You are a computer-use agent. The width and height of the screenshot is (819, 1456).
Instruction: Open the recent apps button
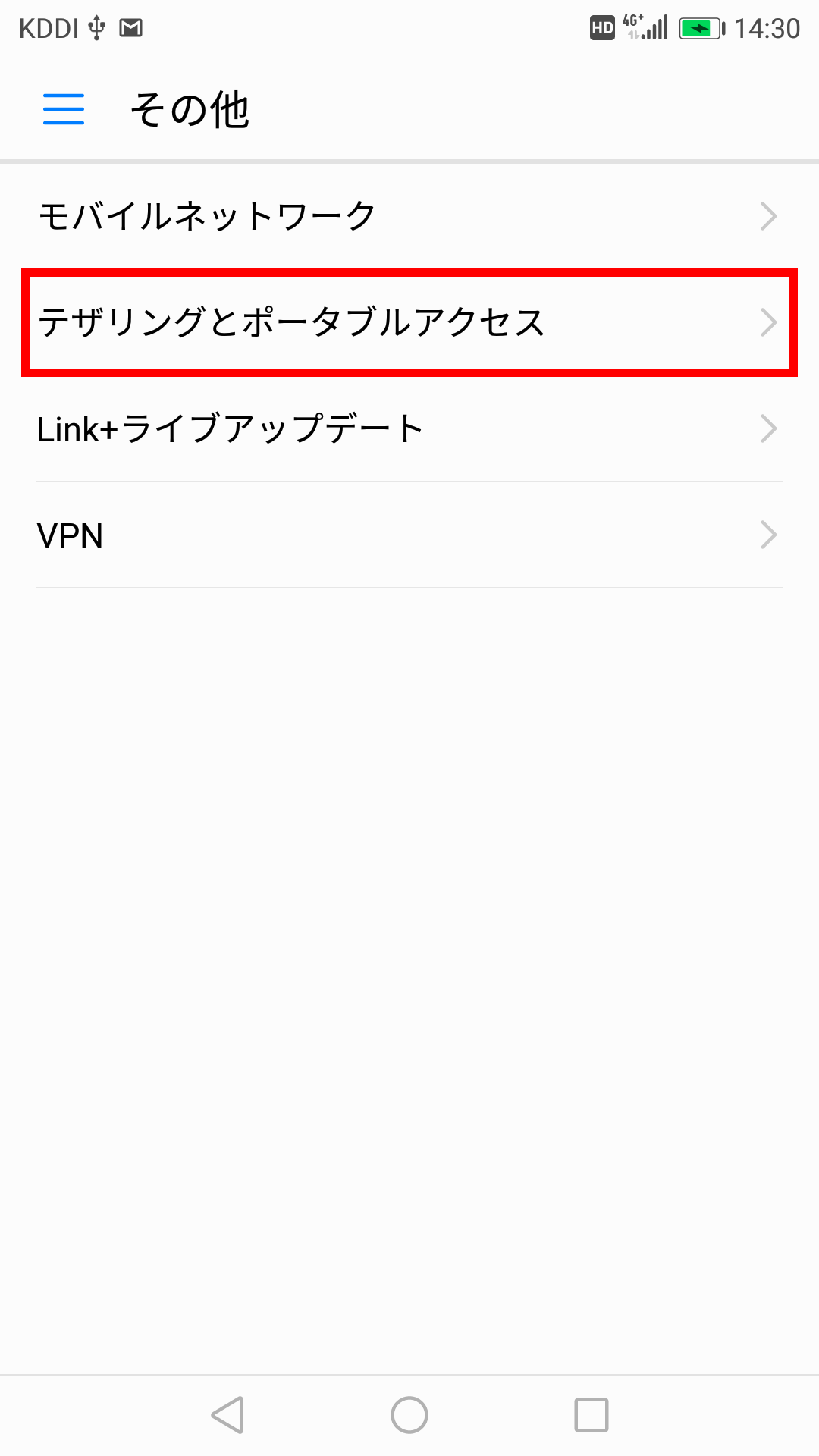tap(591, 1415)
